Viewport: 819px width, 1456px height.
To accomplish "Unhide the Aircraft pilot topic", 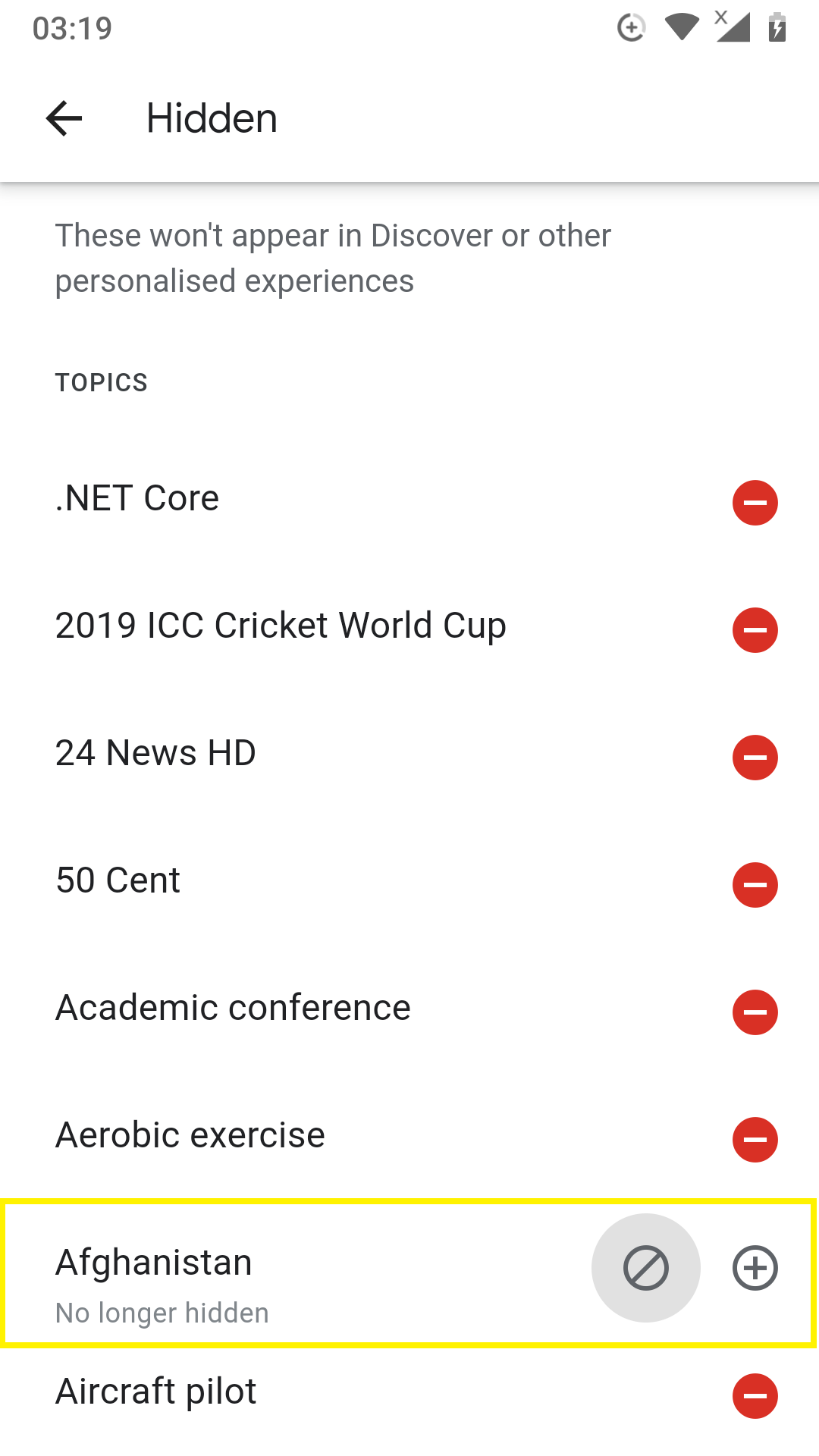I will point(755,1395).
